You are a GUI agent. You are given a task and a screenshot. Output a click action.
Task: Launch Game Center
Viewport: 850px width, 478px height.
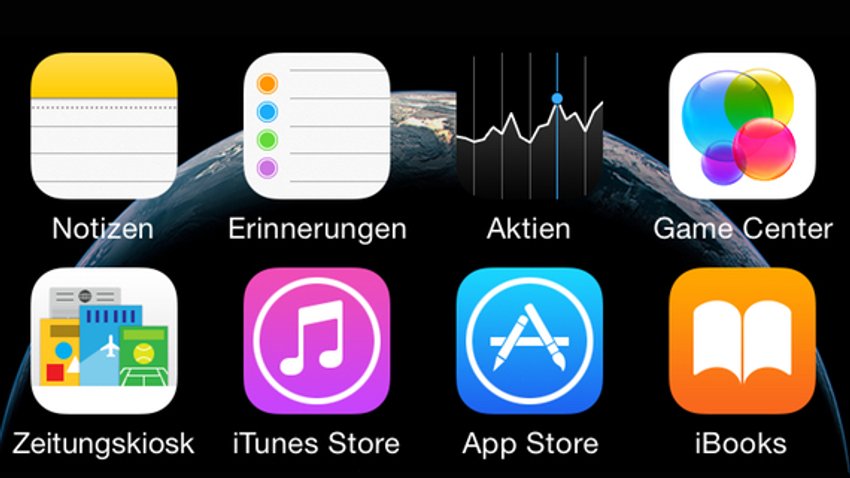click(742, 127)
